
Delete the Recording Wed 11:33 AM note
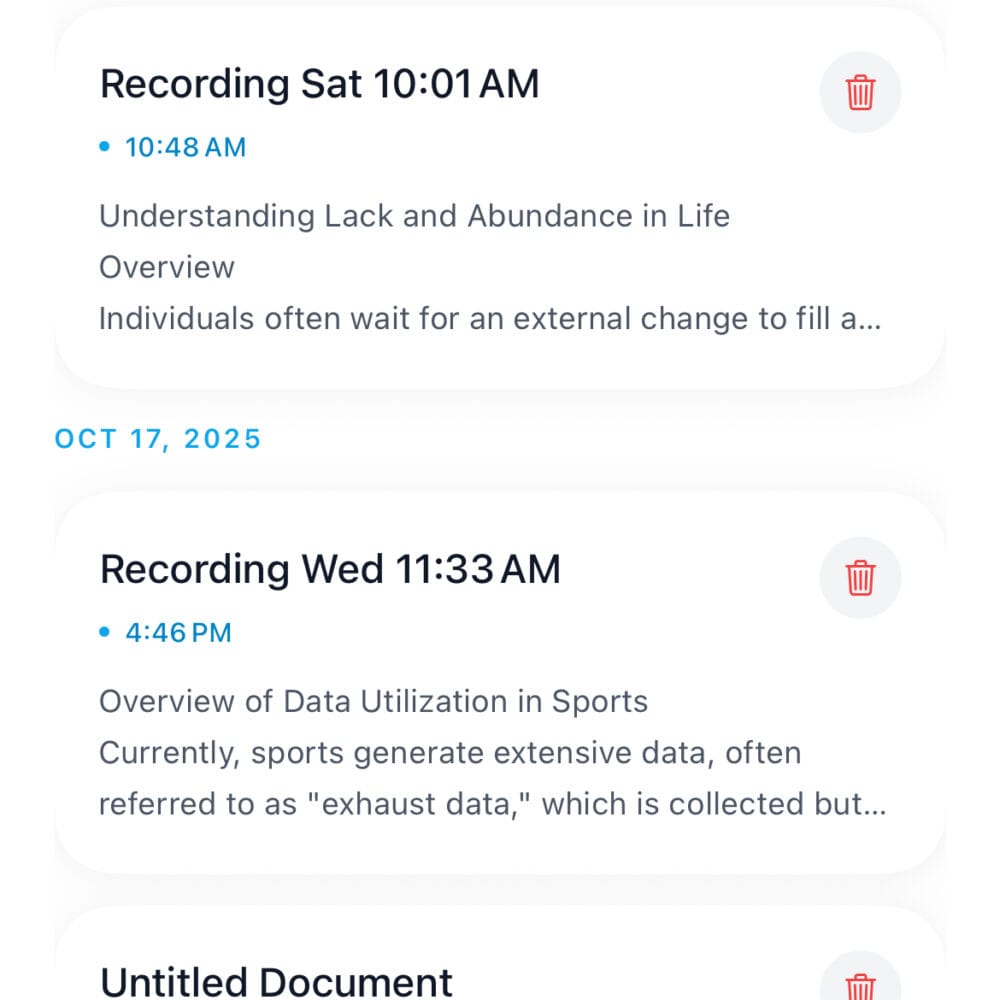tap(860, 577)
